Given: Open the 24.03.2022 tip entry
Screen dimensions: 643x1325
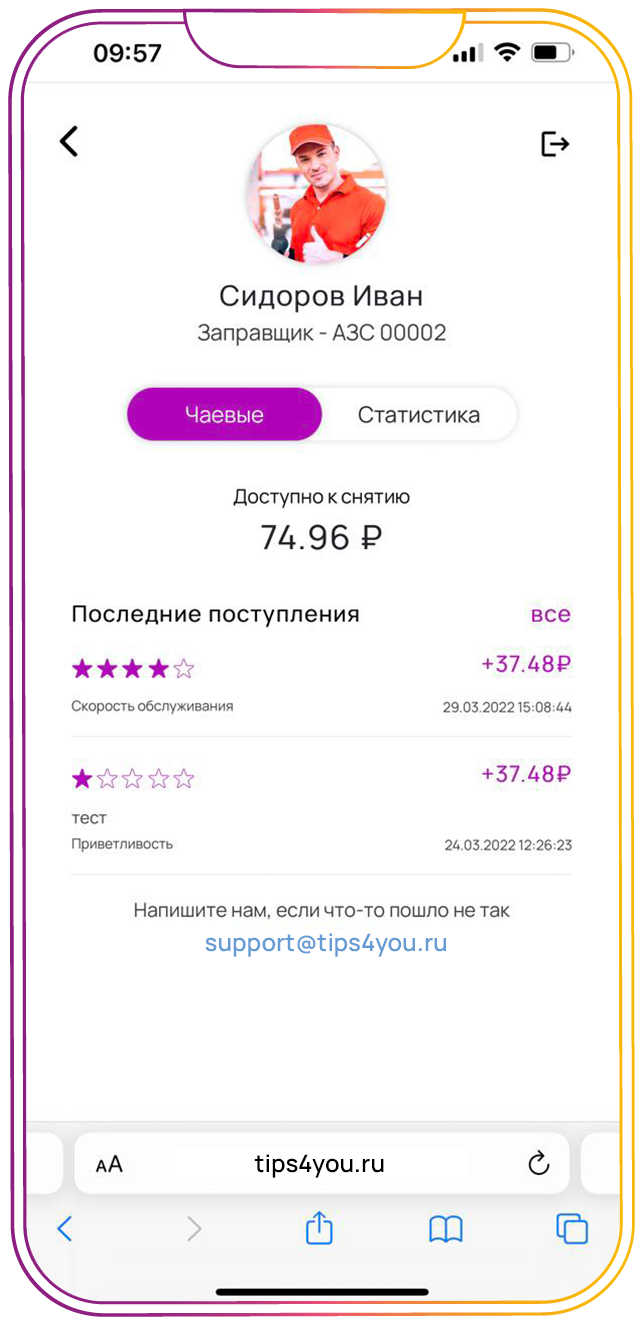Looking at the screenshot, I should click(321, 808).
